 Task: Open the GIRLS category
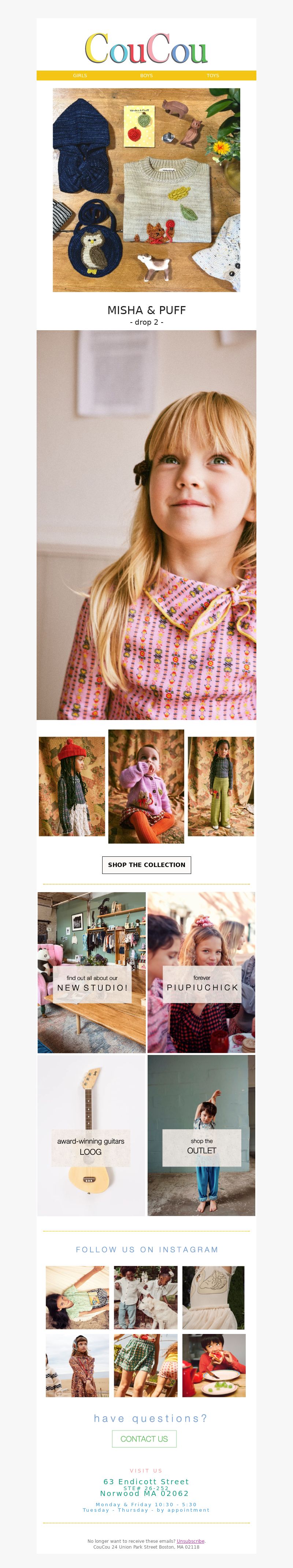click(80, 75)
